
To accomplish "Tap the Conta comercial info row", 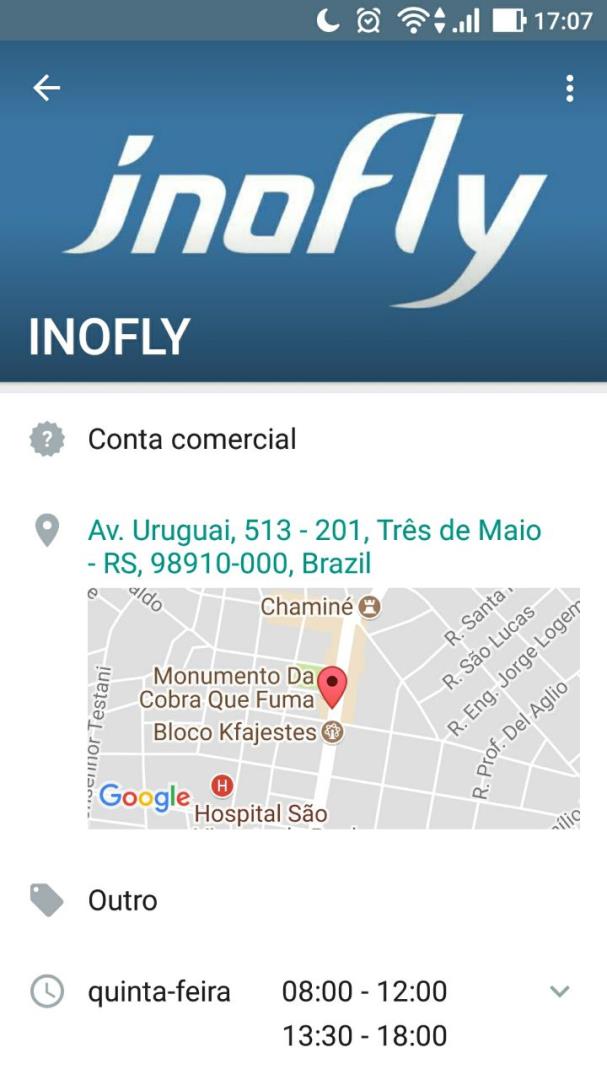I will [x=303, y=439].
